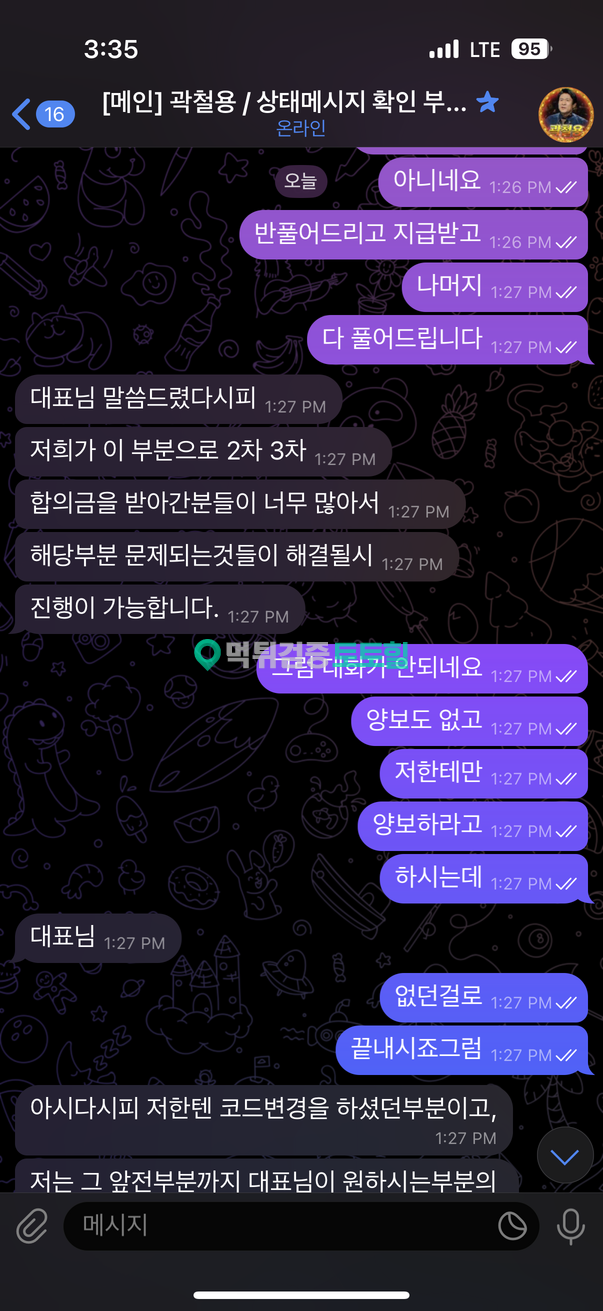Screen dimensions: 603x1311
Task: Tap the profile avatar picture
Action: coord(565,114)
